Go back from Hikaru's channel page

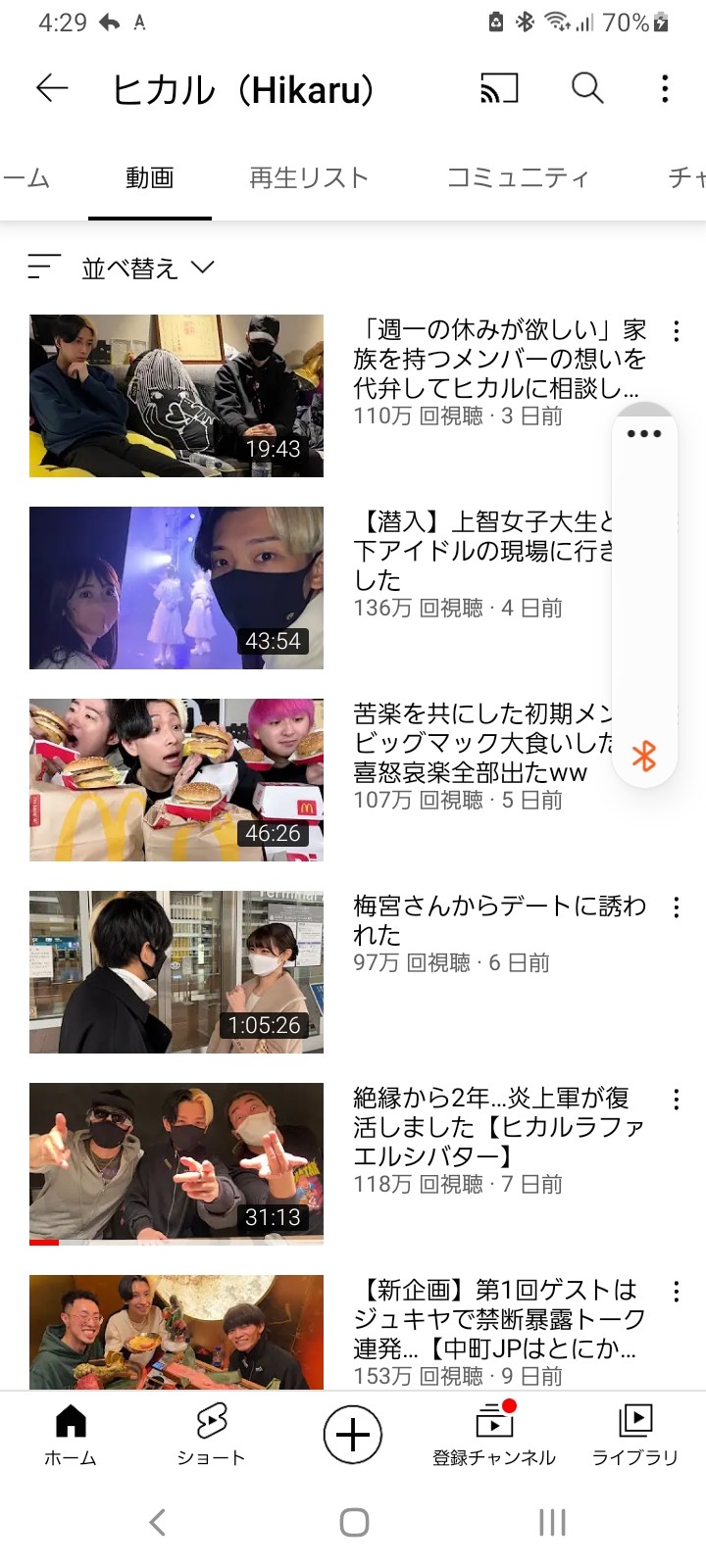(52, 89)
